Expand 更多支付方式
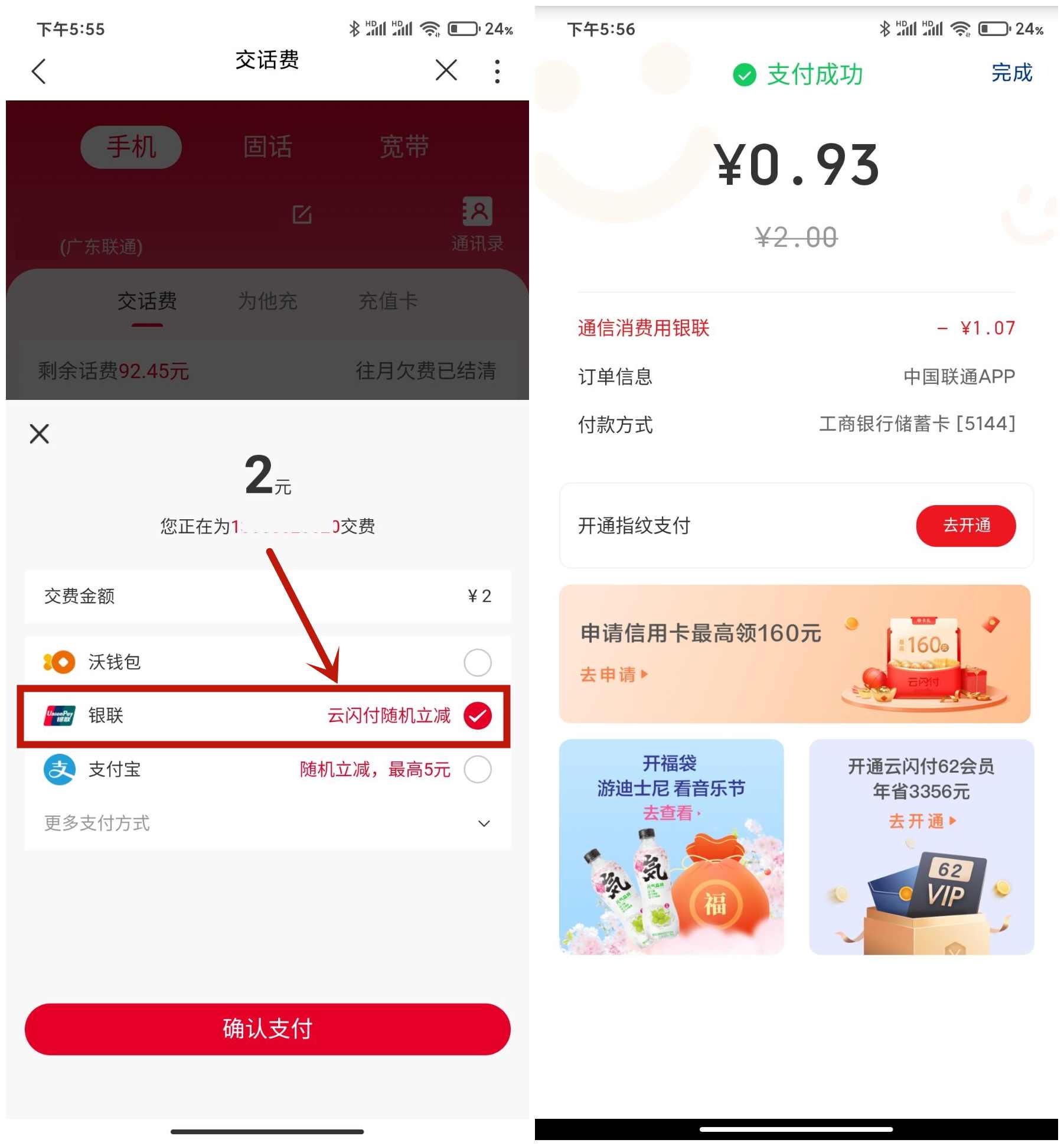Viewport: 1064px width, 1146px height. (267, 823)
